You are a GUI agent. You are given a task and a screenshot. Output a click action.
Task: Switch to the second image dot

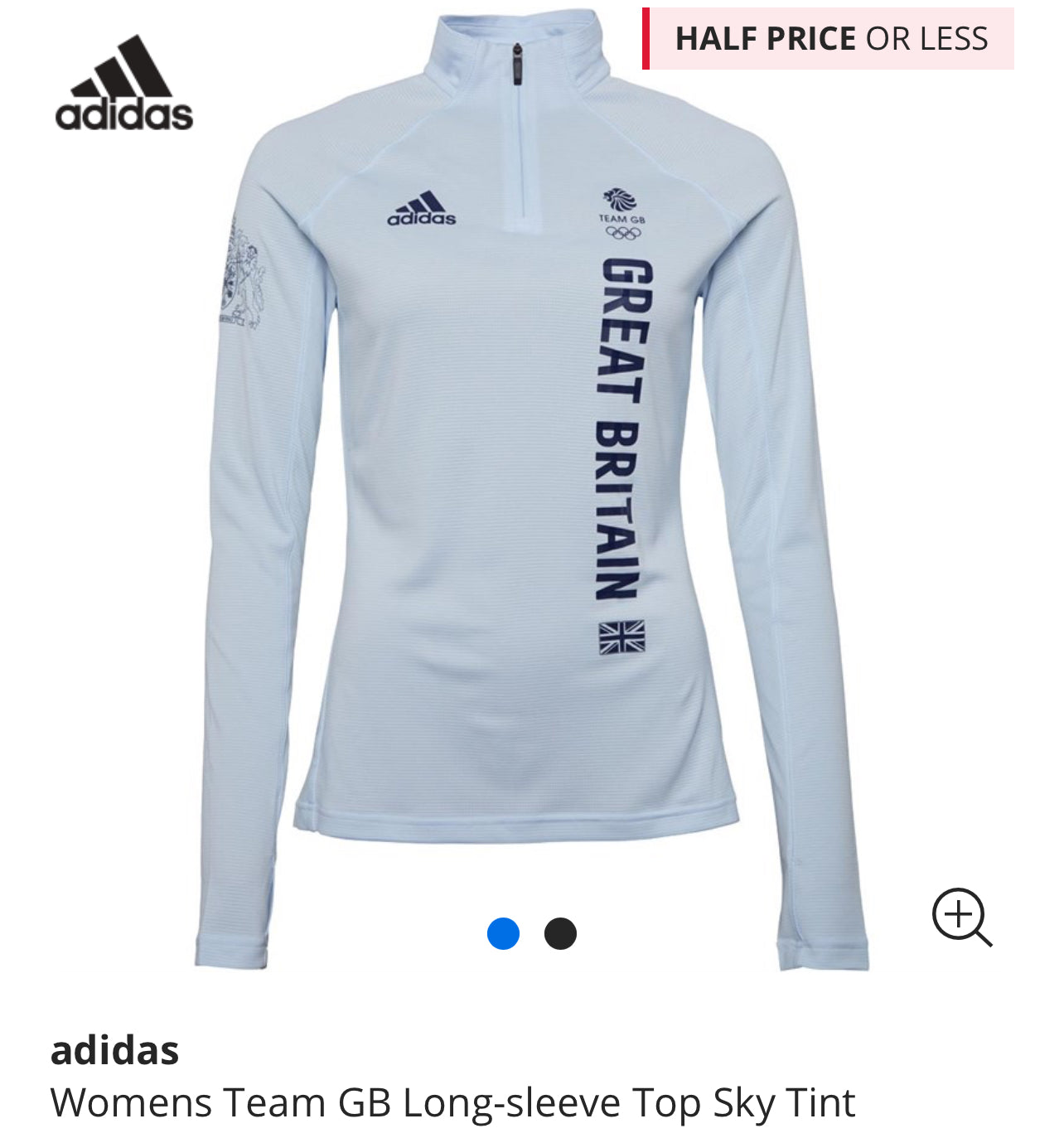tap(560, 933)
